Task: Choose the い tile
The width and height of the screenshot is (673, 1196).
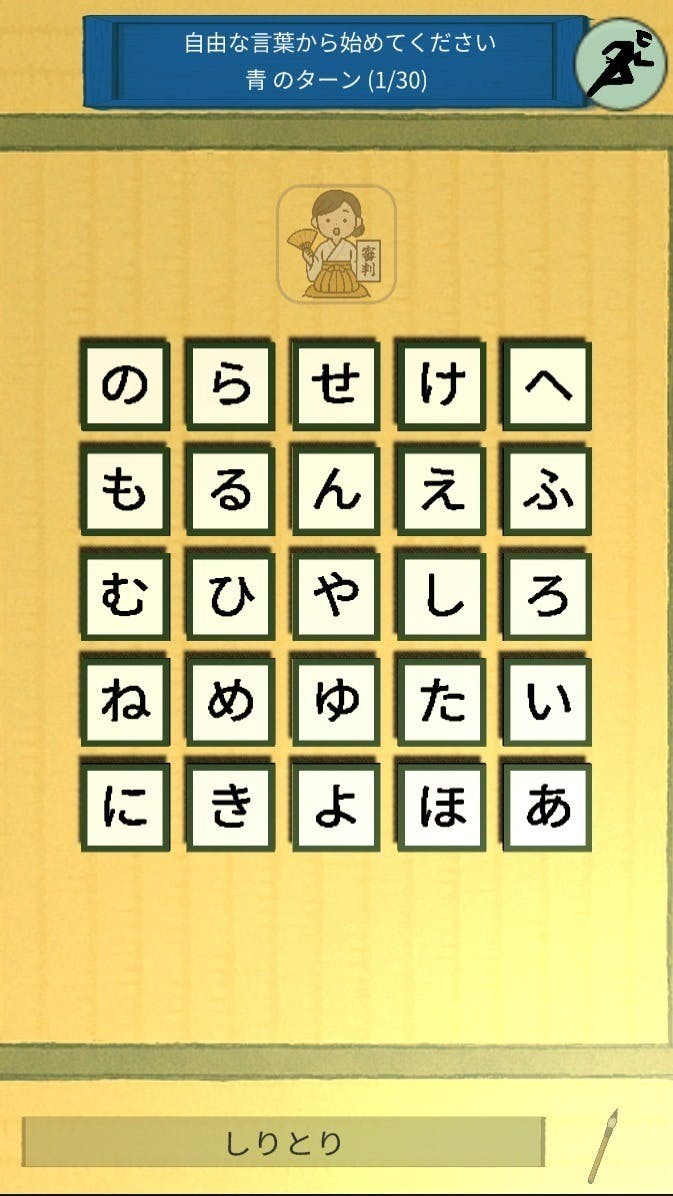Action: tap(547, 701)
